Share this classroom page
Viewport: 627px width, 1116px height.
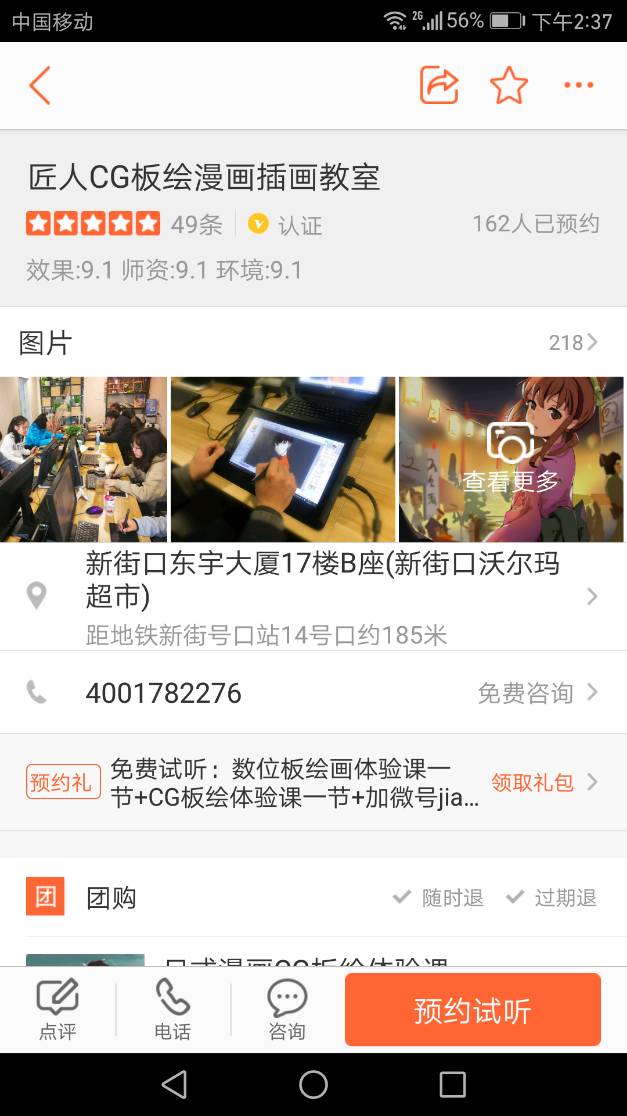(x=439, y=86)
